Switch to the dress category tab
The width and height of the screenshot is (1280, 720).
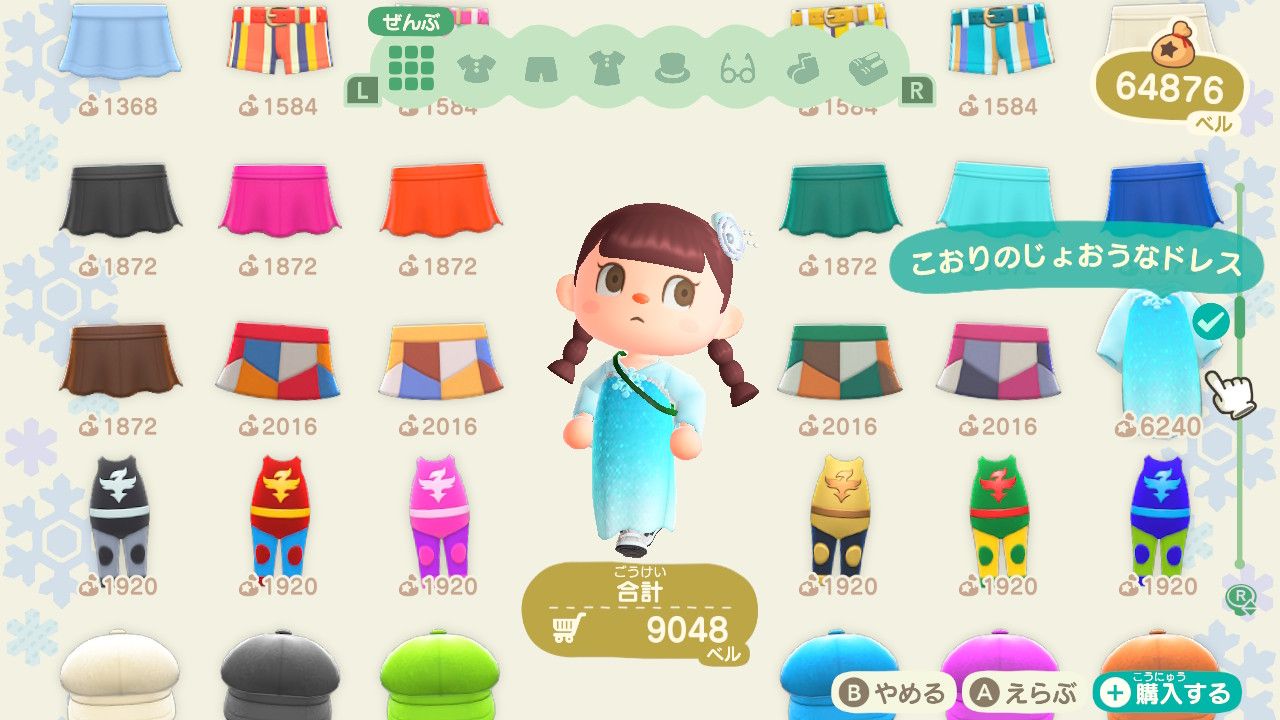coord(606,68)
